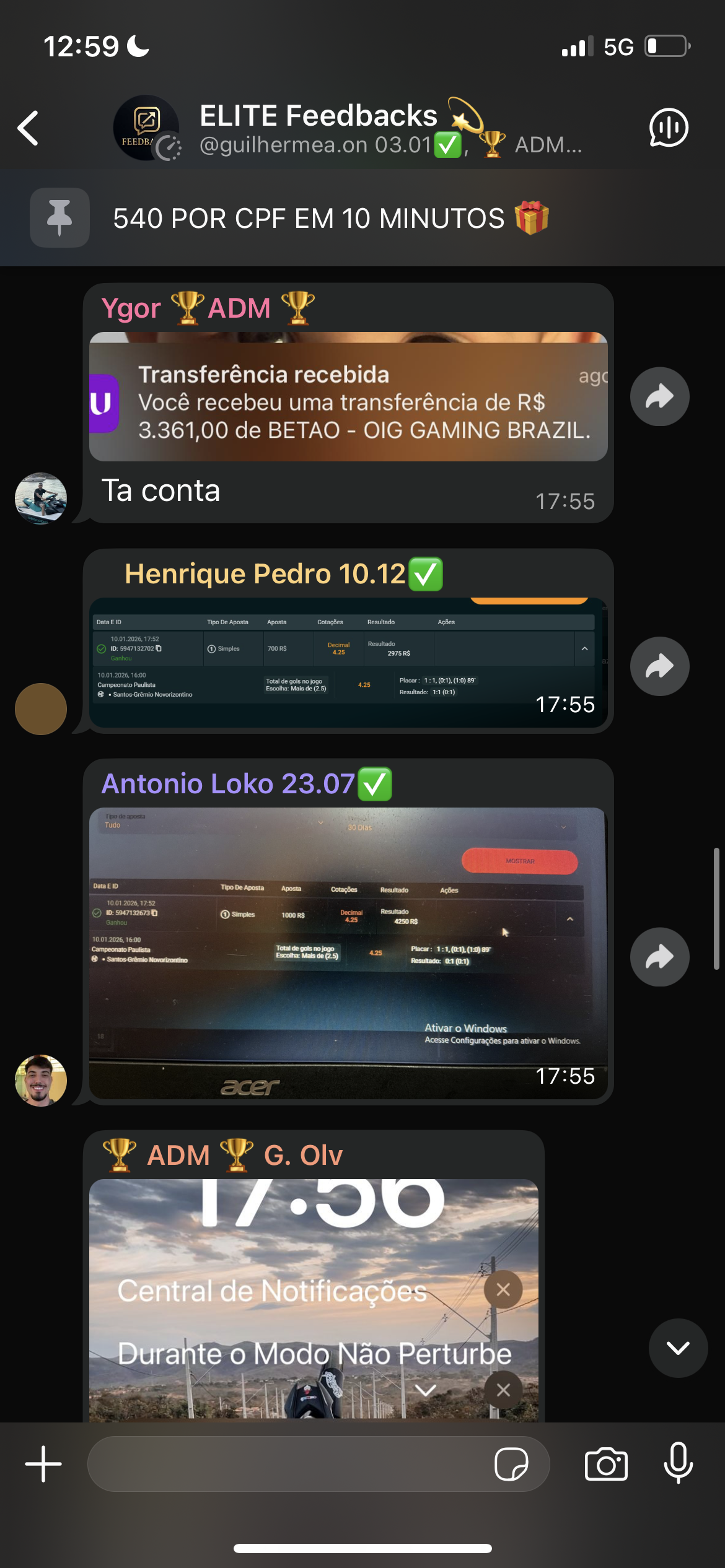
Task: Forward Antonio Loko's photo message
Action: [x=659, y=957]
